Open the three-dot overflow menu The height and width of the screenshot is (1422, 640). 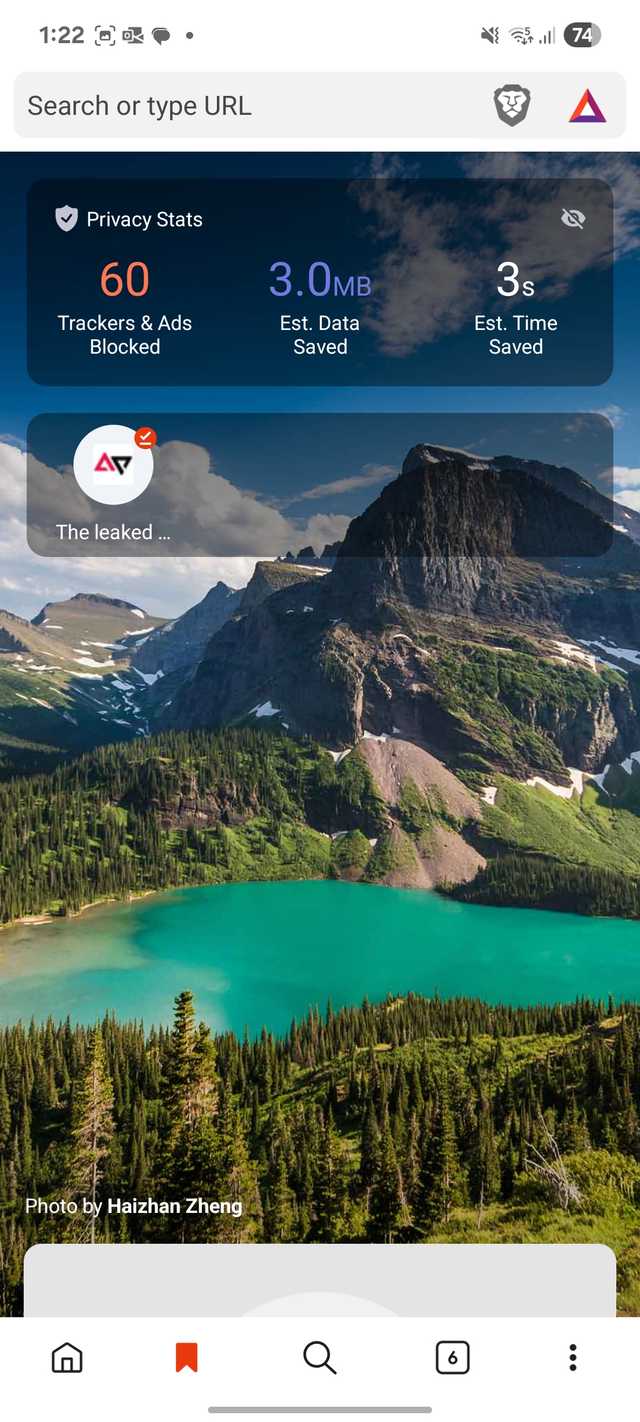pyautogui.click(x=573, y=1357)
